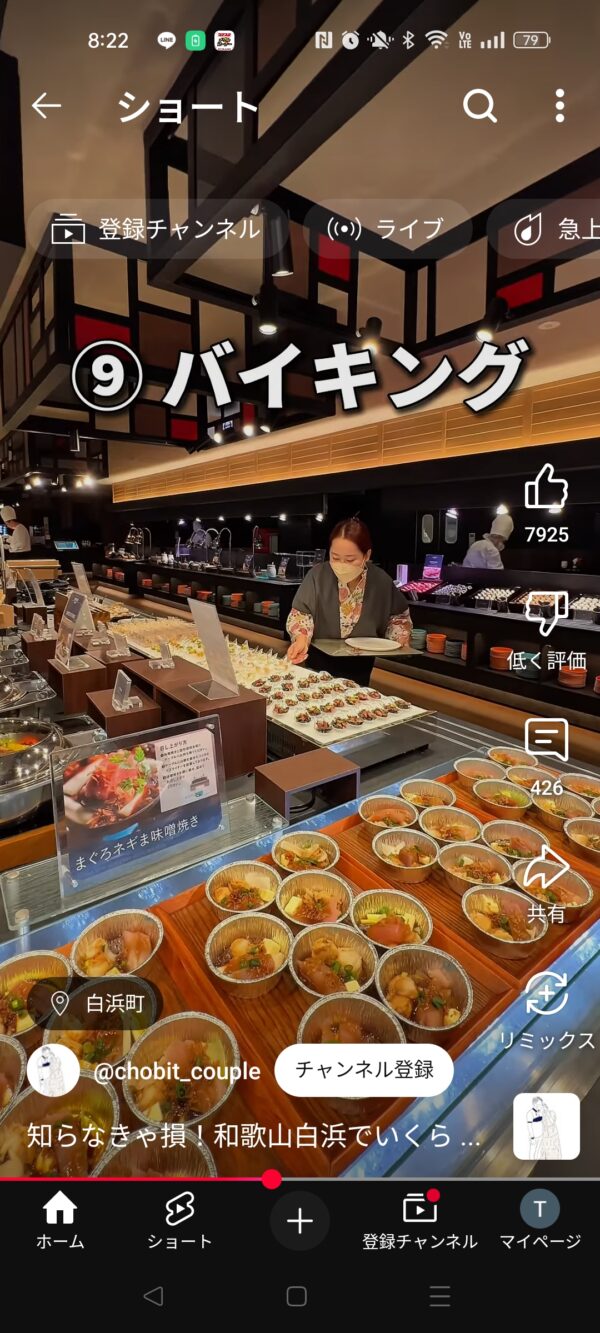Open search for Shorts

[480, 106]
